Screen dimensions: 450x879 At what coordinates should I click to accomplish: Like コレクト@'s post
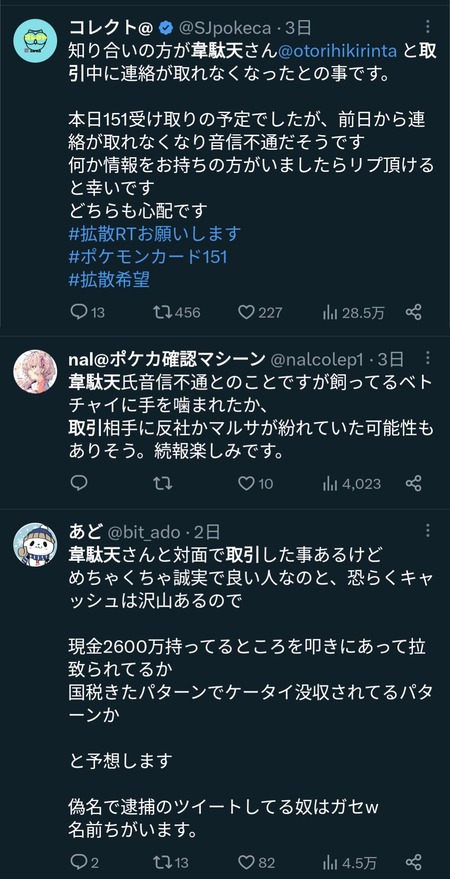260,312
